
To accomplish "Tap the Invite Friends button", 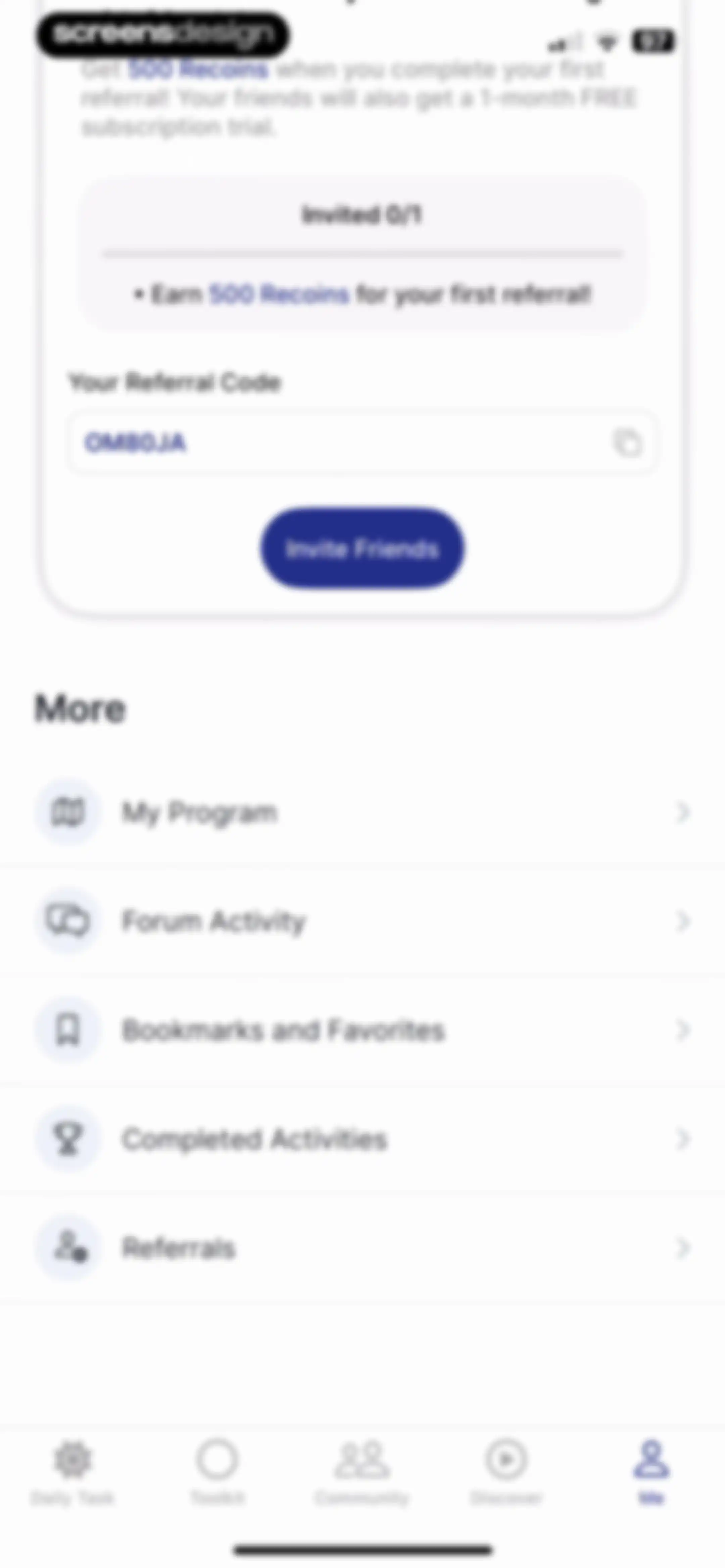I will (362, 548).
